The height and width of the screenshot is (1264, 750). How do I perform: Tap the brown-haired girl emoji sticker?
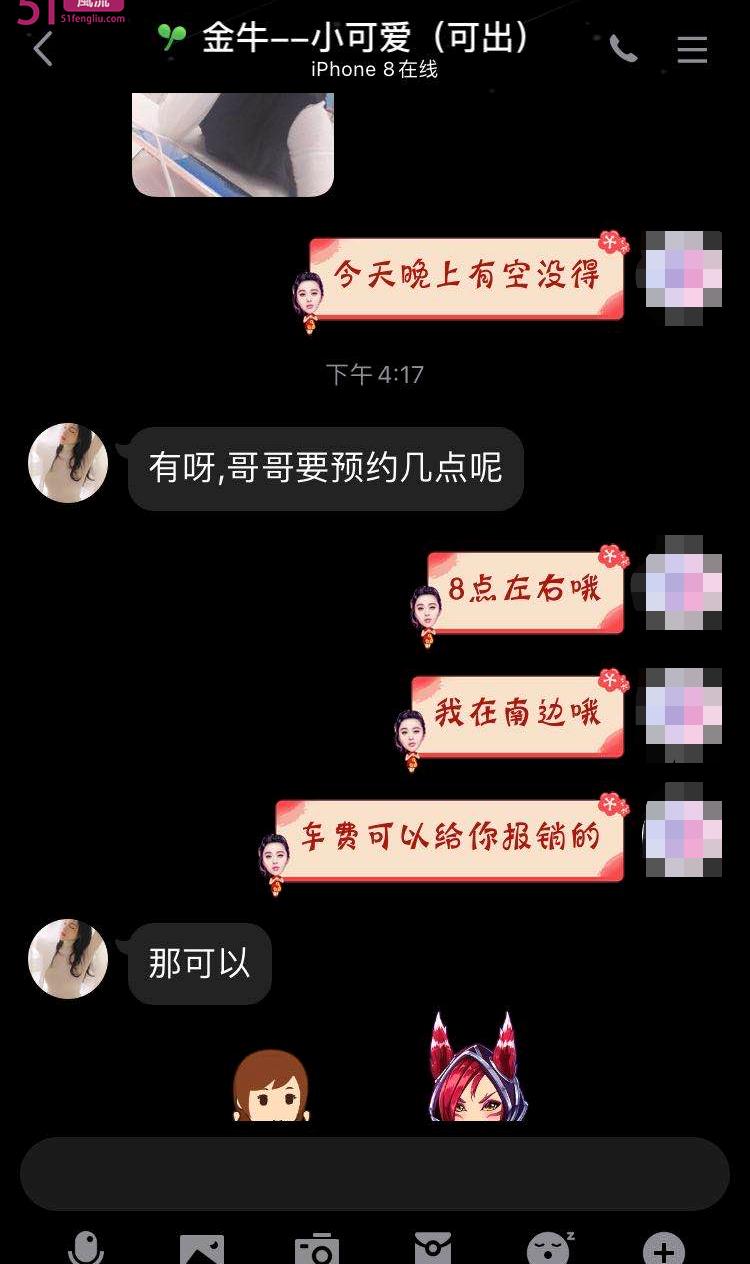click(x=270, y=1090)
